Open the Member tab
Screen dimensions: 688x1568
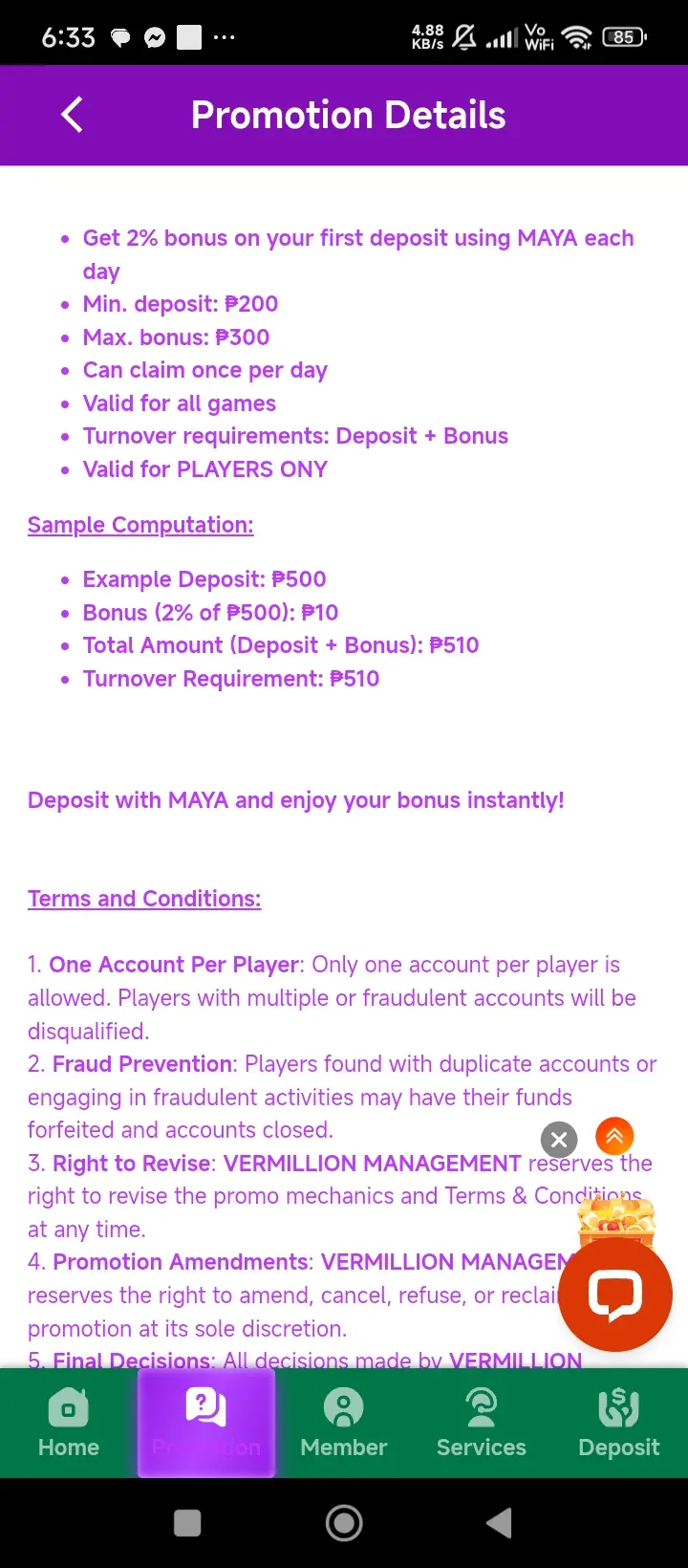(344, 1423)
